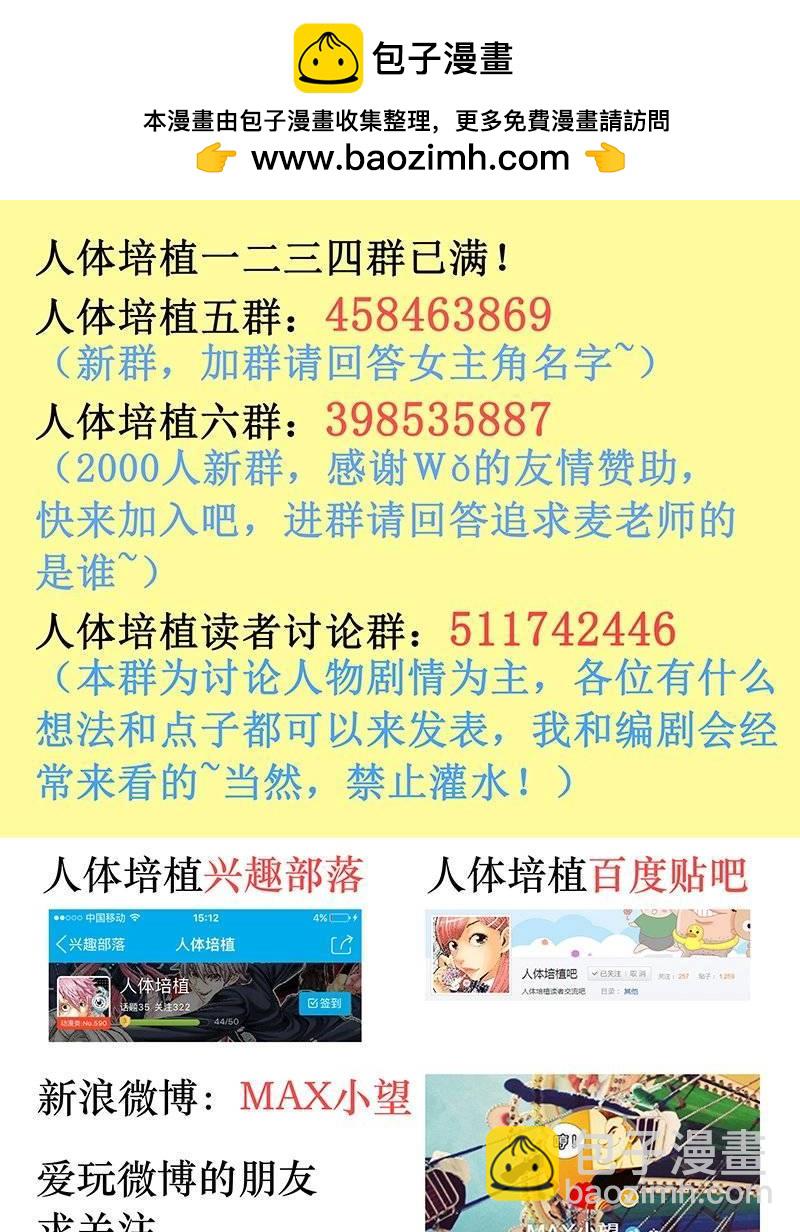Open the 其他 category selector
This screenshot has width=800, height=1232.
click(632, 990)
